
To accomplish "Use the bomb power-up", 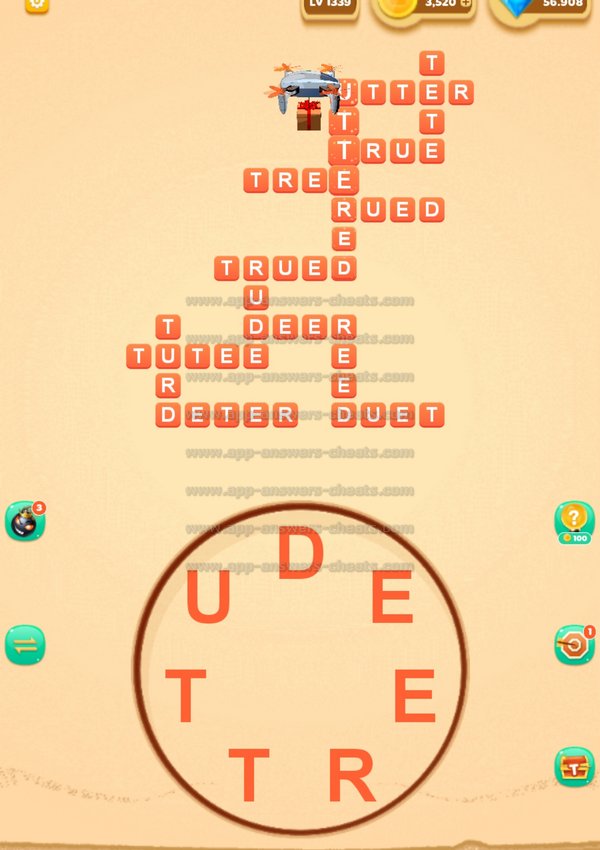I will click(x=24, y=522).
